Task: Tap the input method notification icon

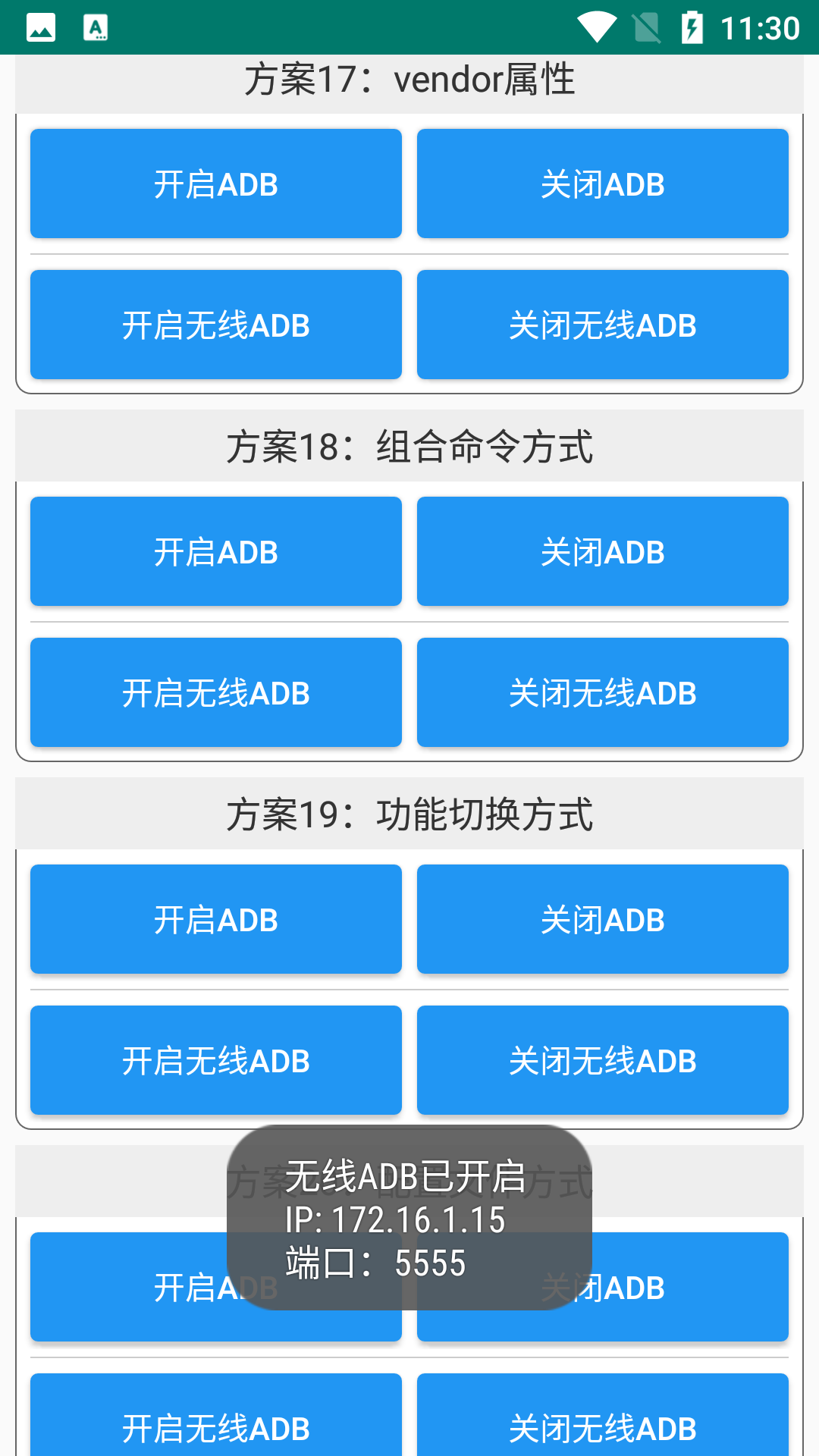Action: pyautogui.click(x=96, y=25)
